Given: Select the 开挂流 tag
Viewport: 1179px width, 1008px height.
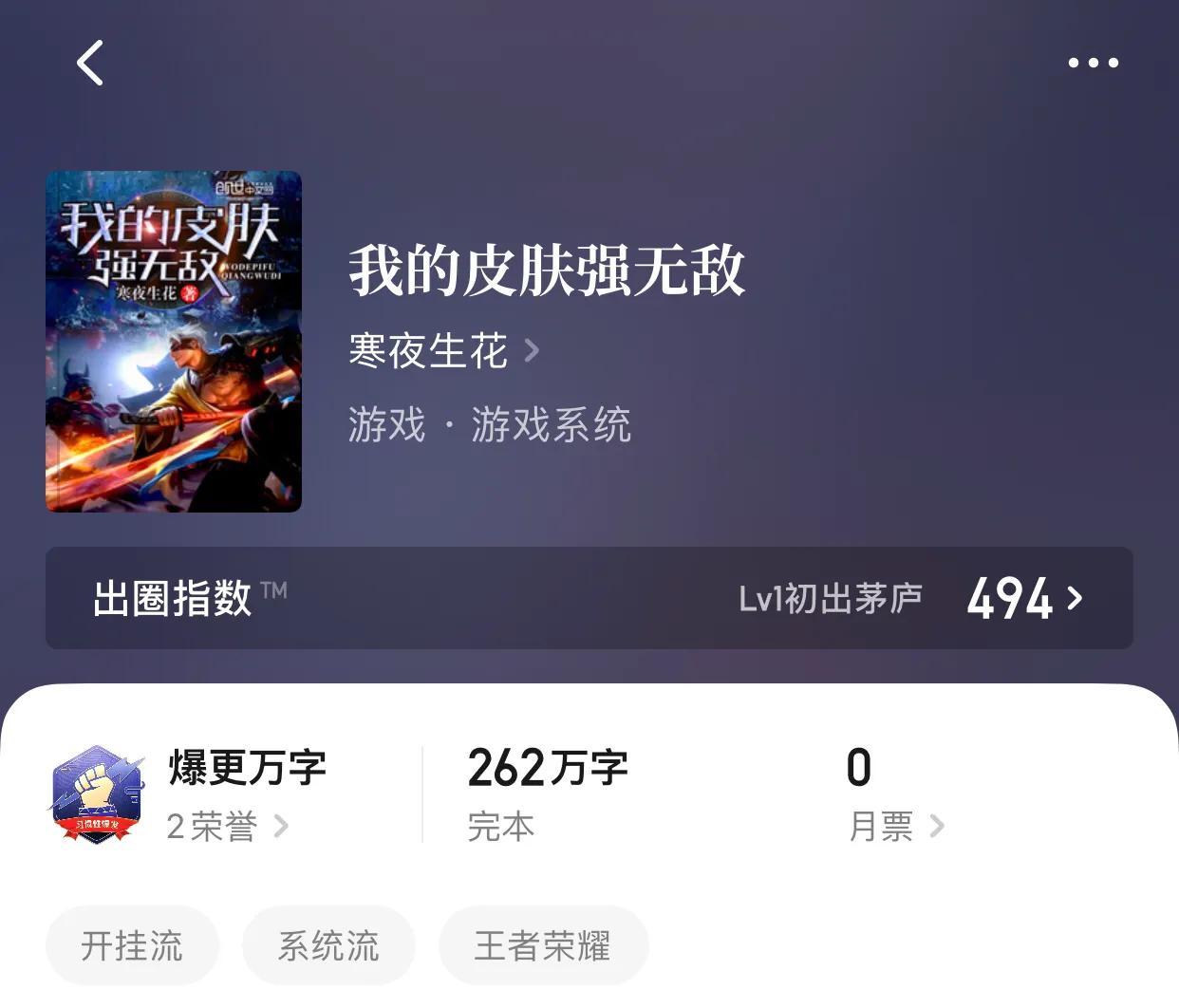Looking at the screenshot, I should [x=132, y=945].
